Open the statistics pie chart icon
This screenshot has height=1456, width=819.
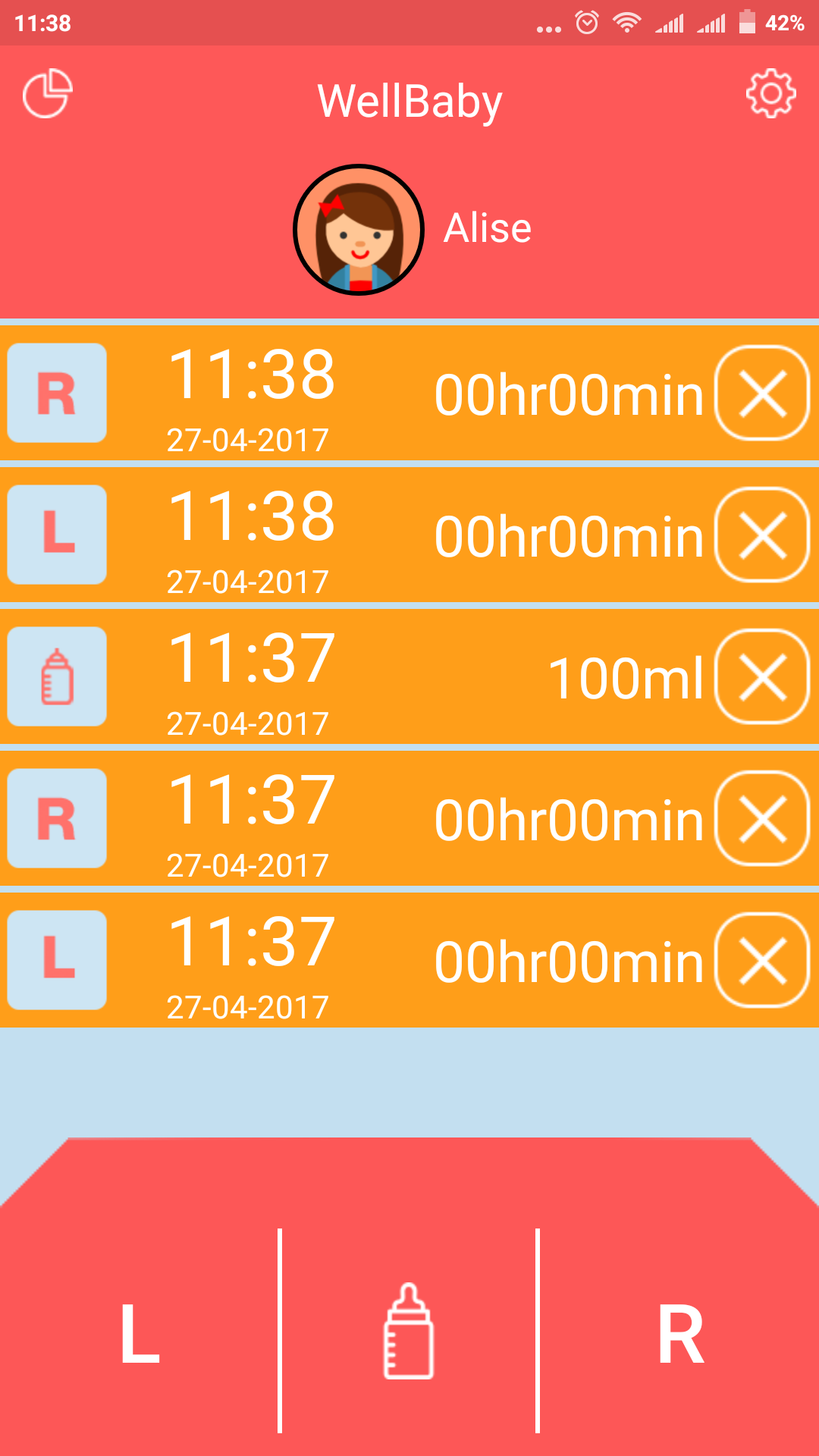(x=47, y=94)
